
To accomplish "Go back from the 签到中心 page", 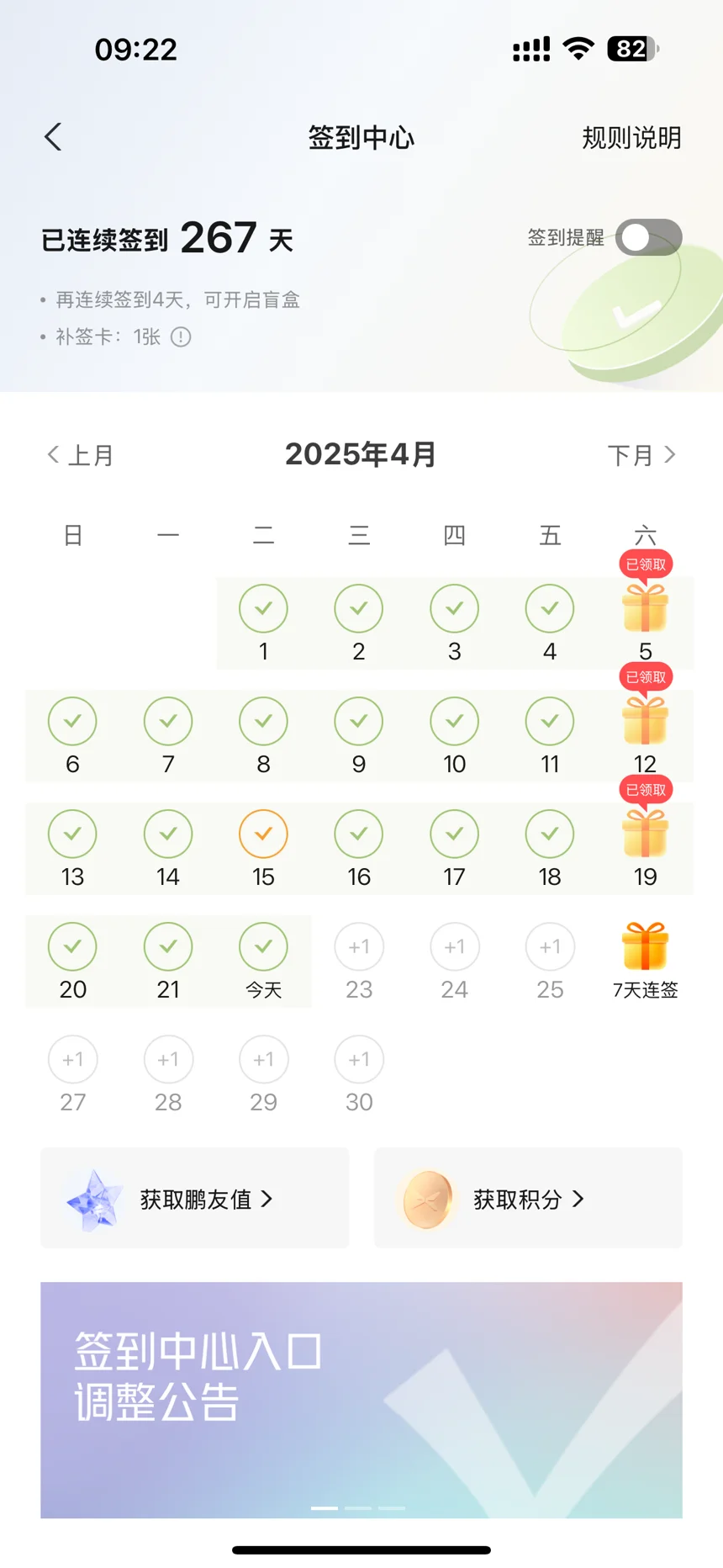I will tap(53, 137).
